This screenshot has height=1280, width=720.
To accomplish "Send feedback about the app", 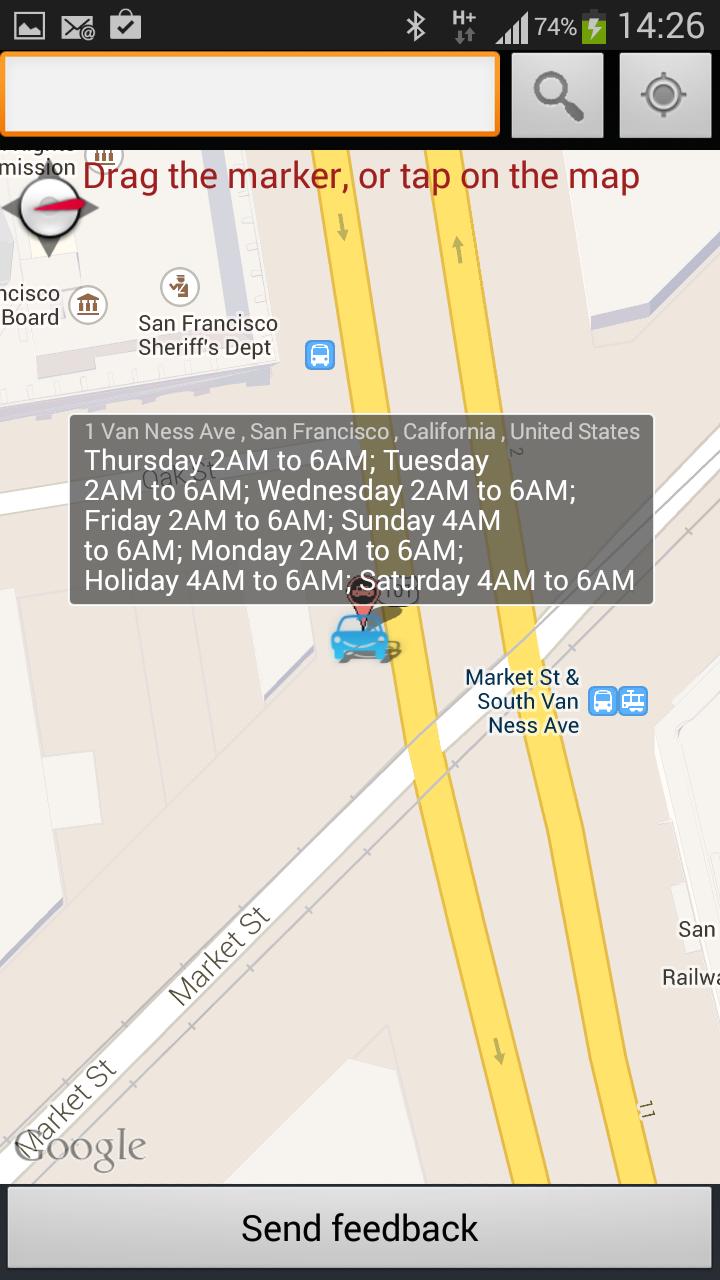I will click(x=360, y=1228).
